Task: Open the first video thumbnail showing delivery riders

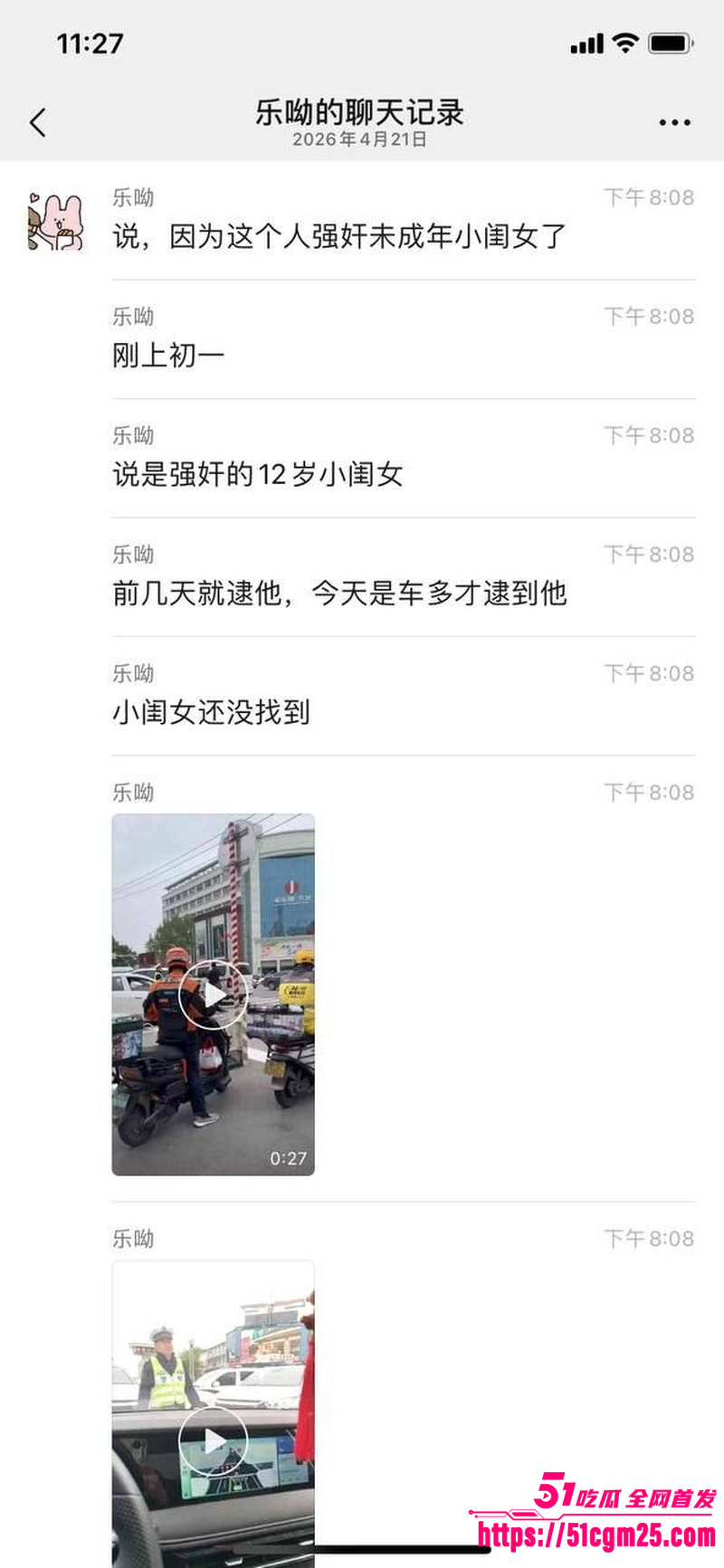Action: point(213,993)
